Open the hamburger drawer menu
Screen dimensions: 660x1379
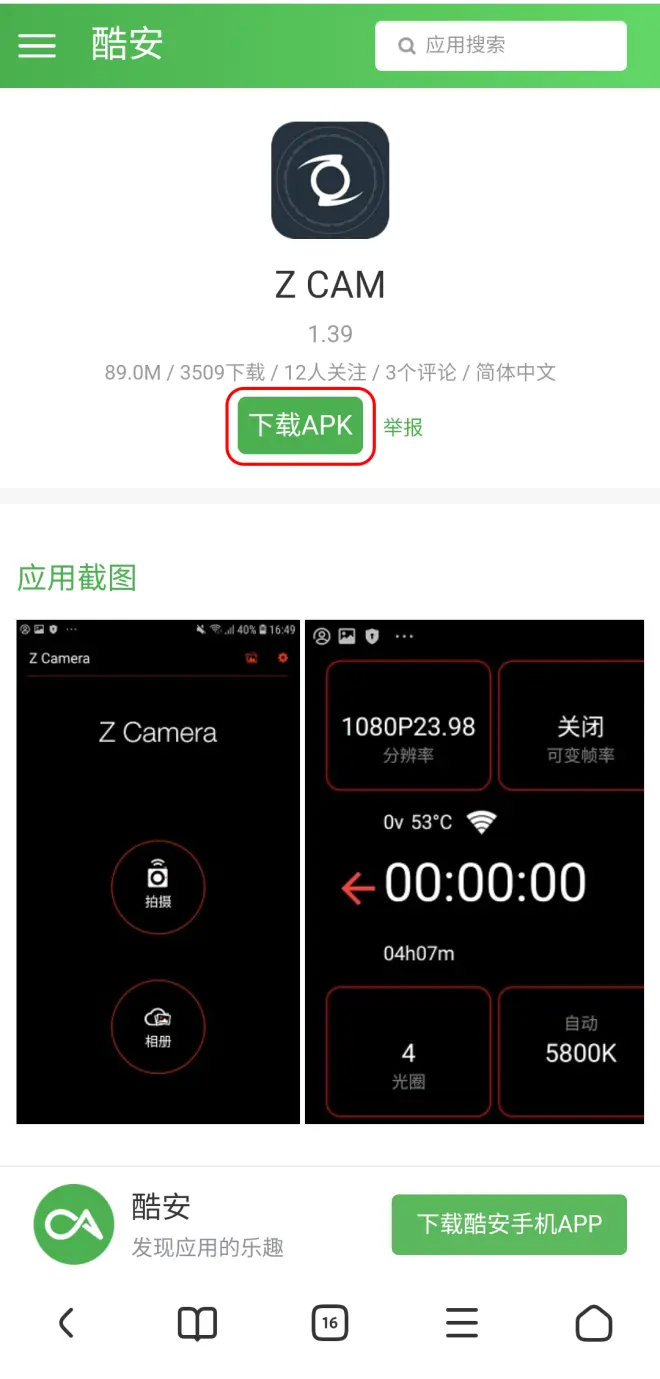tap(37, 45)
